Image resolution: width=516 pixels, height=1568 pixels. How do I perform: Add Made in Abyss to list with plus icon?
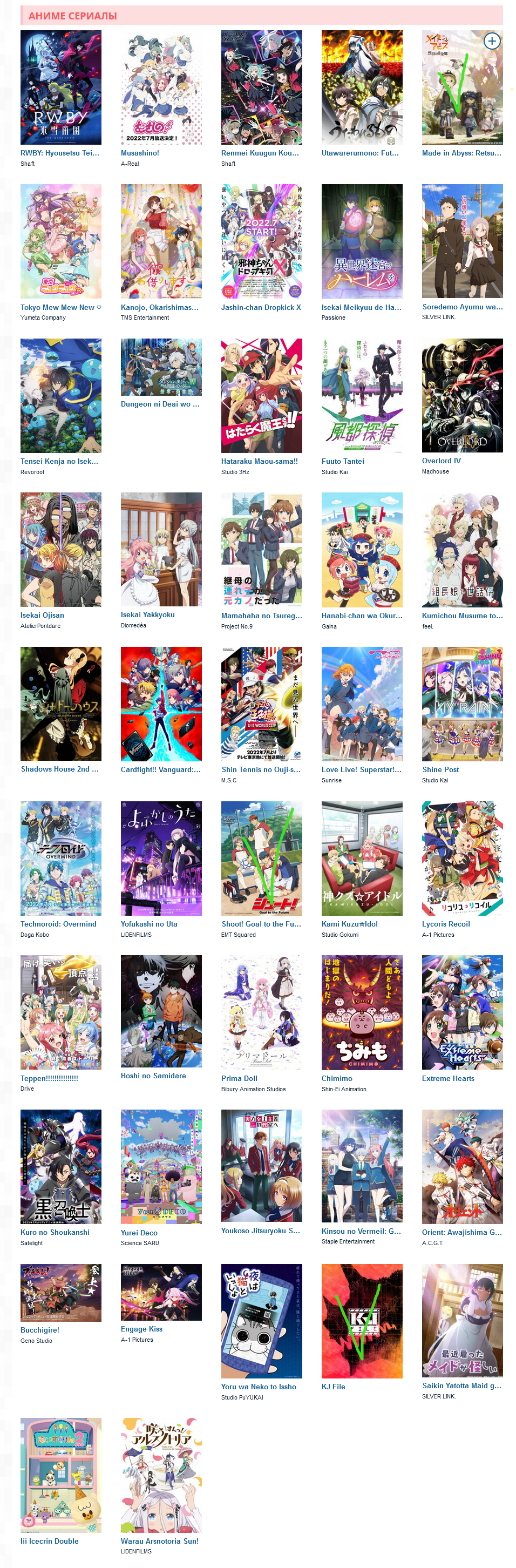coord(492,42)
